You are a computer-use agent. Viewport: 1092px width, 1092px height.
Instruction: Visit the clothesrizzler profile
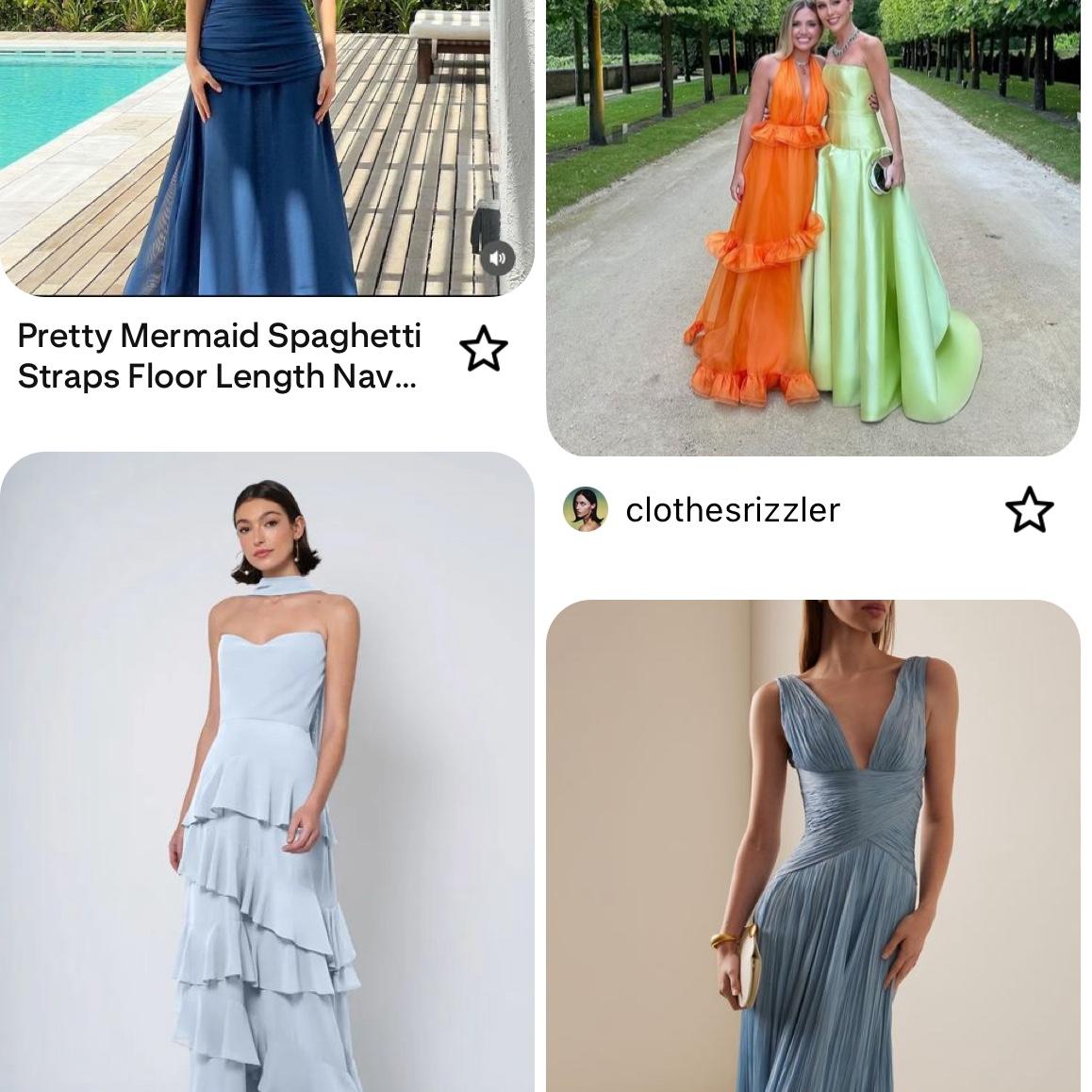(732, 510)
